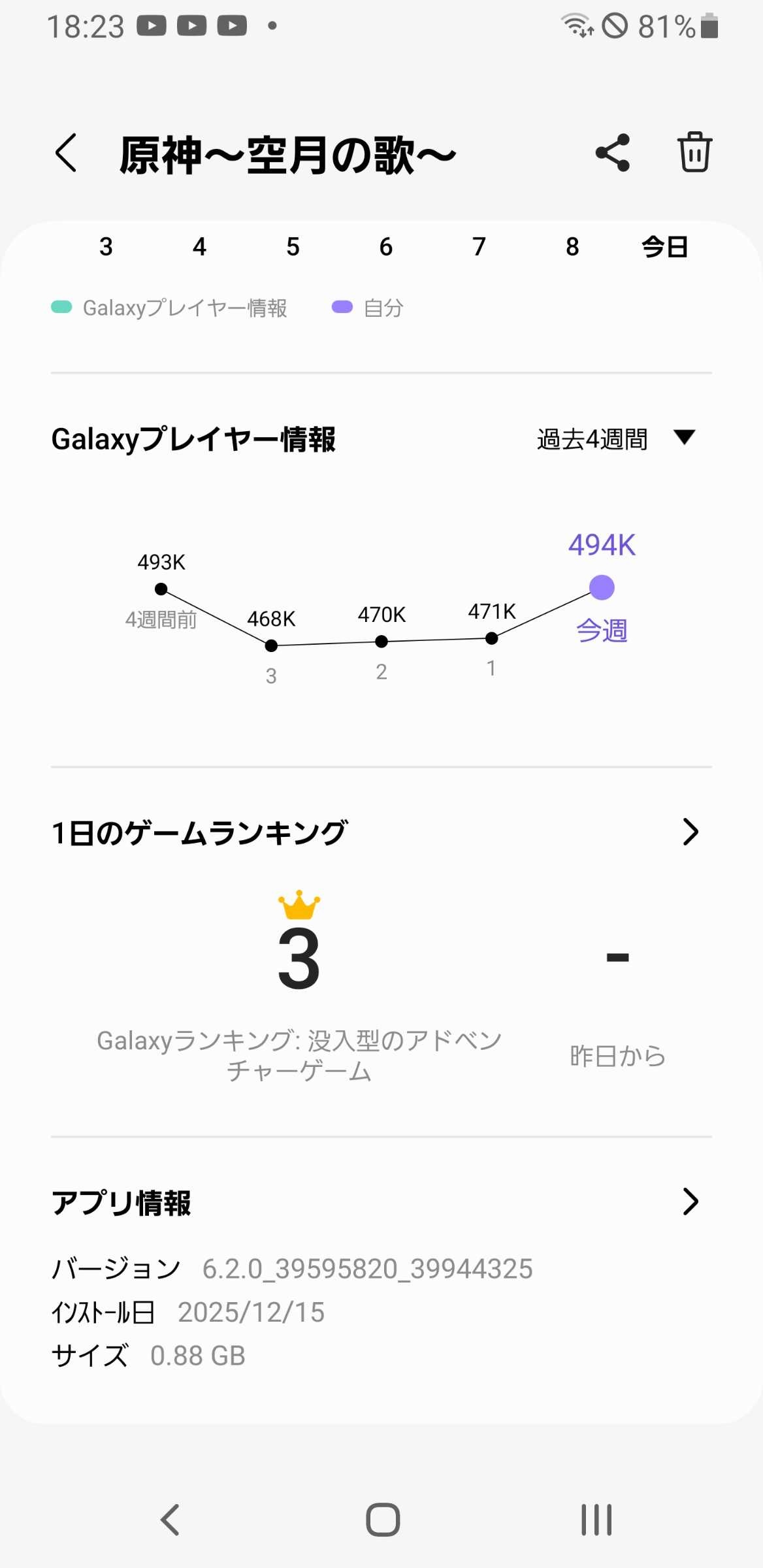Delete the game with the trash icon
This screenshot has height=1568, width=763.
point(694,153)
